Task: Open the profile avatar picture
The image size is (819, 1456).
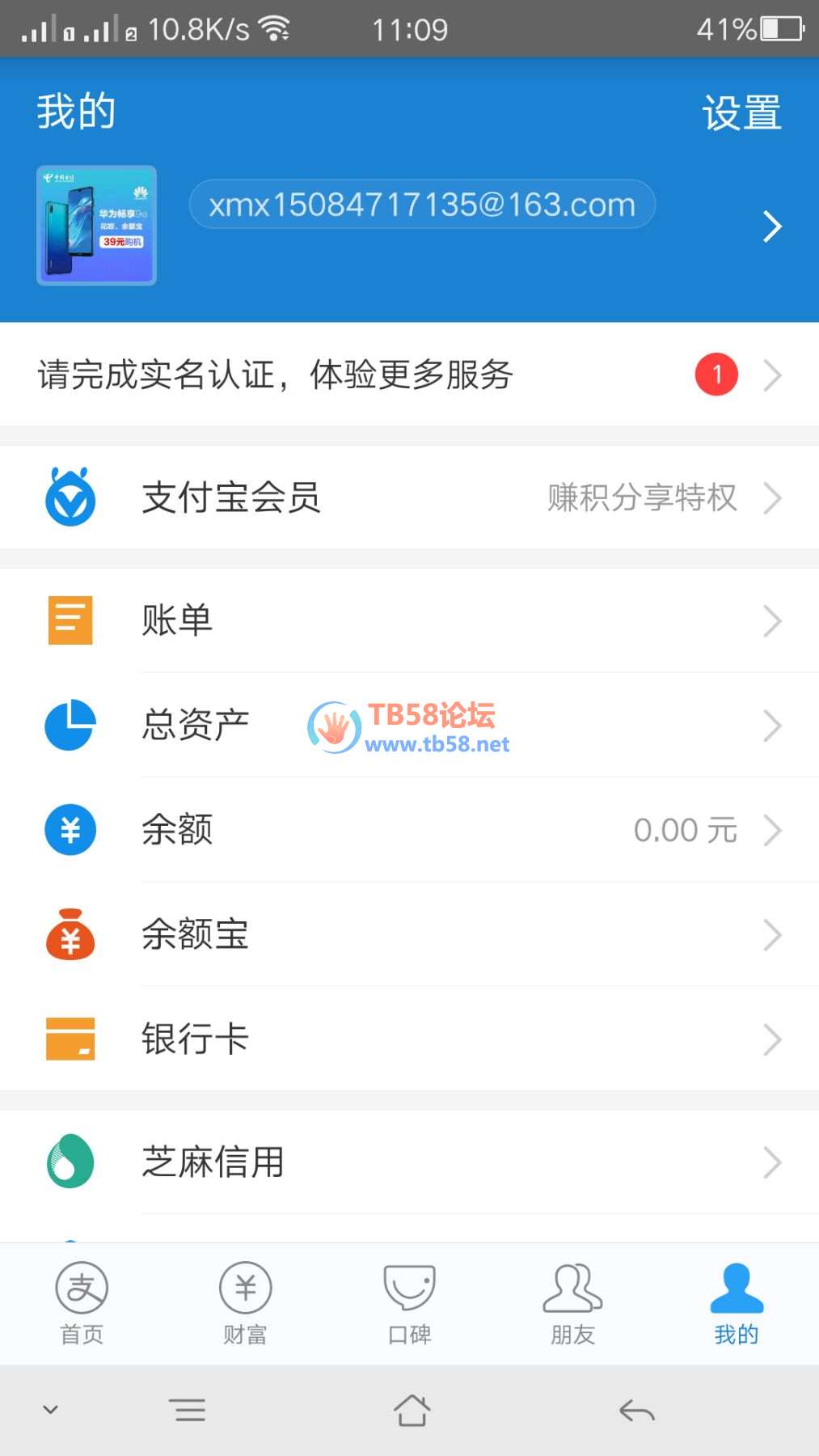Action: click(96, 226)
